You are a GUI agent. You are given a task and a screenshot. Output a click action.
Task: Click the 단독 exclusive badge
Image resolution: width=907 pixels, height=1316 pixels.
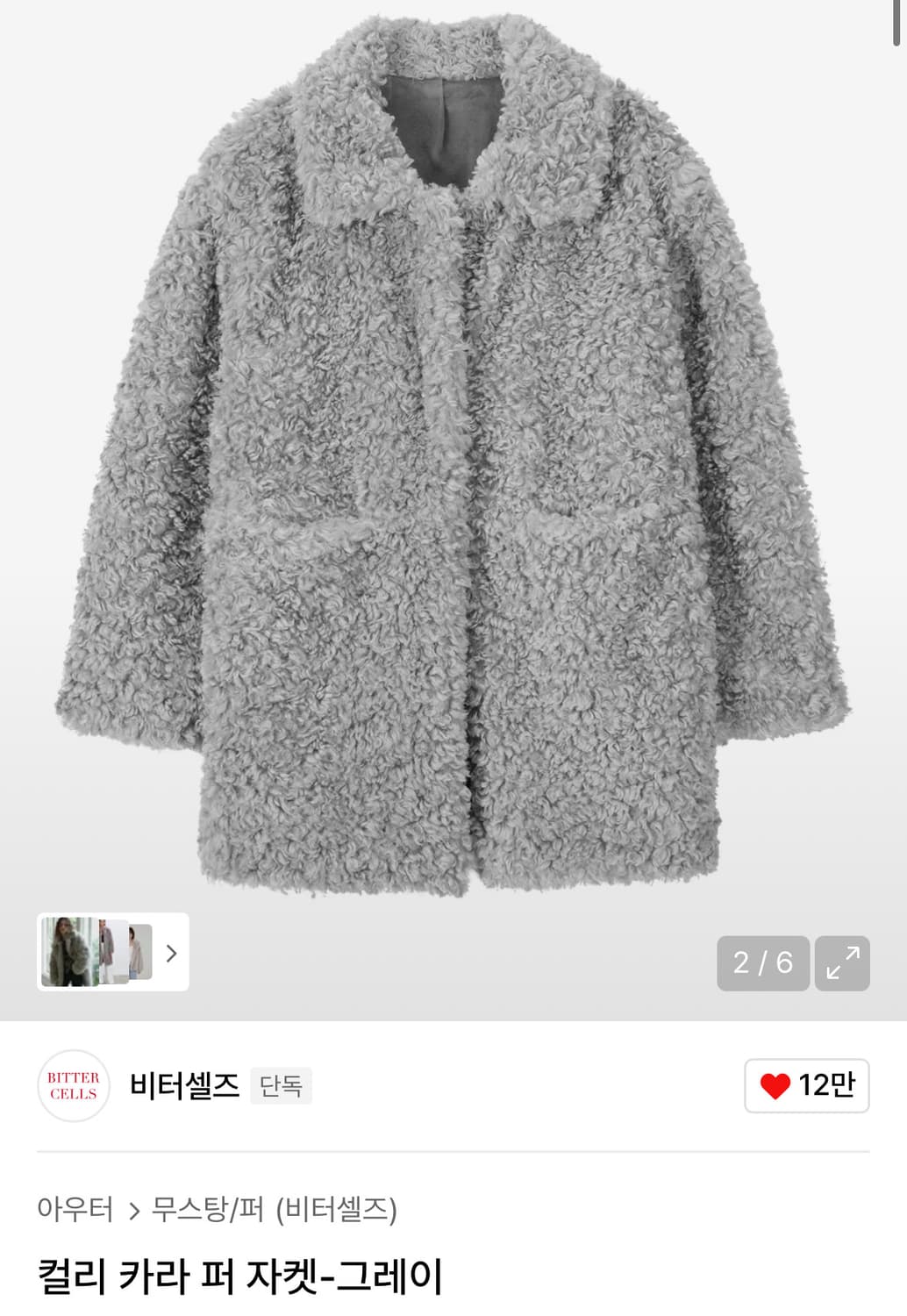[x=279, y=1085]
